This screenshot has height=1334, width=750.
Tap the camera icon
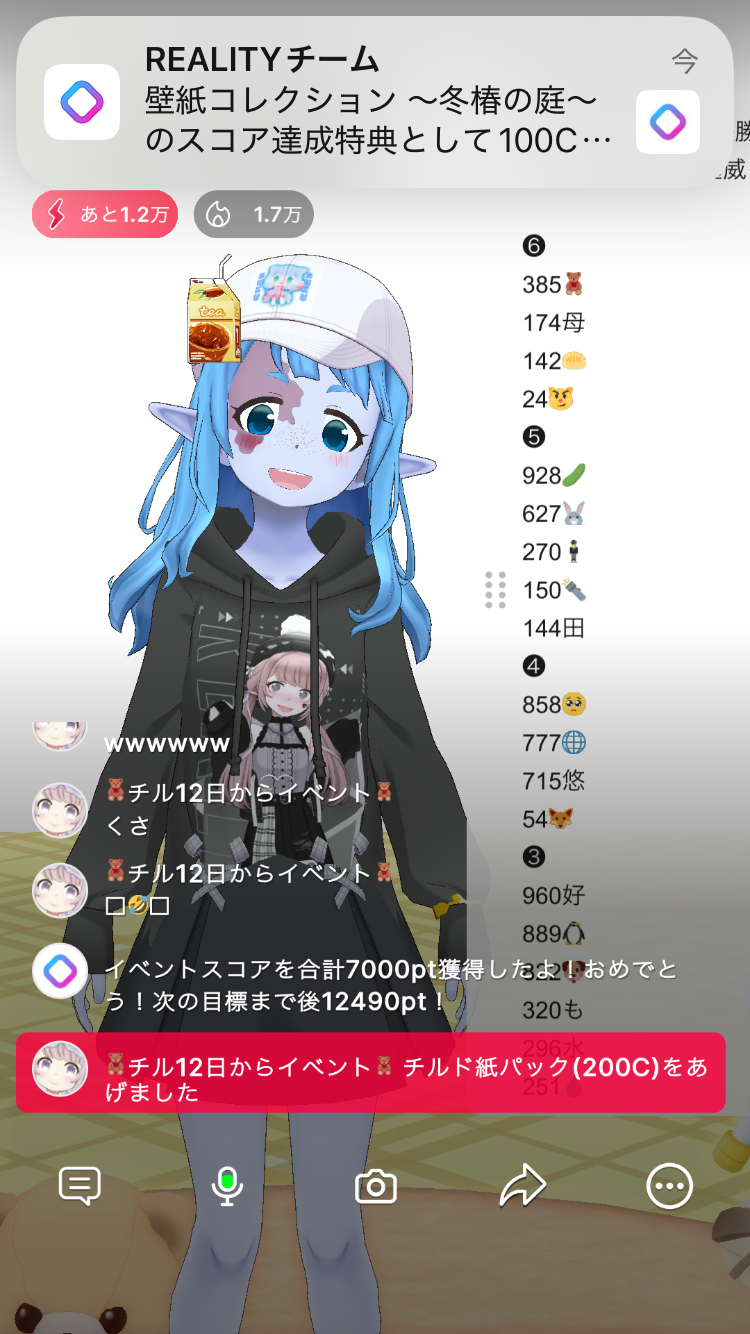click(376, 1187)
